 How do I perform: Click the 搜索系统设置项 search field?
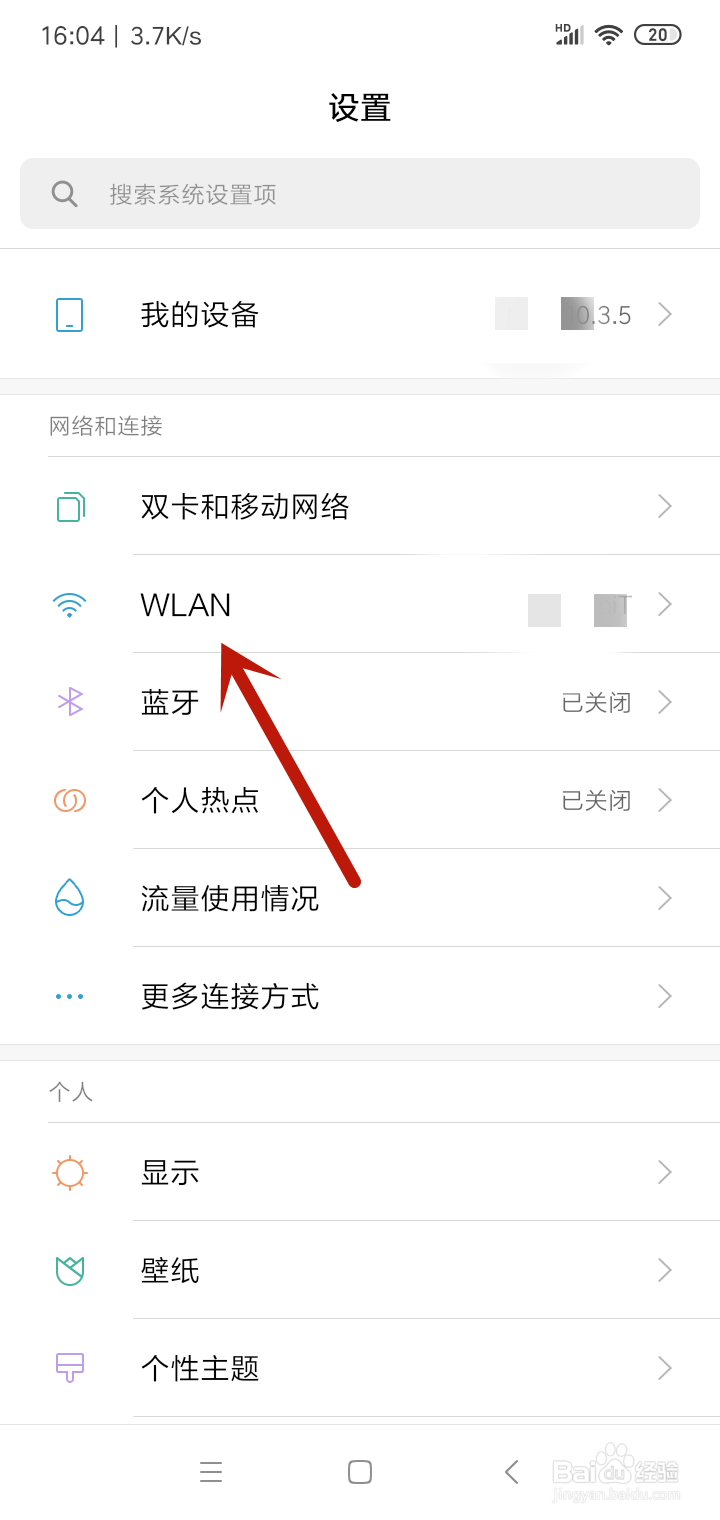360,193
